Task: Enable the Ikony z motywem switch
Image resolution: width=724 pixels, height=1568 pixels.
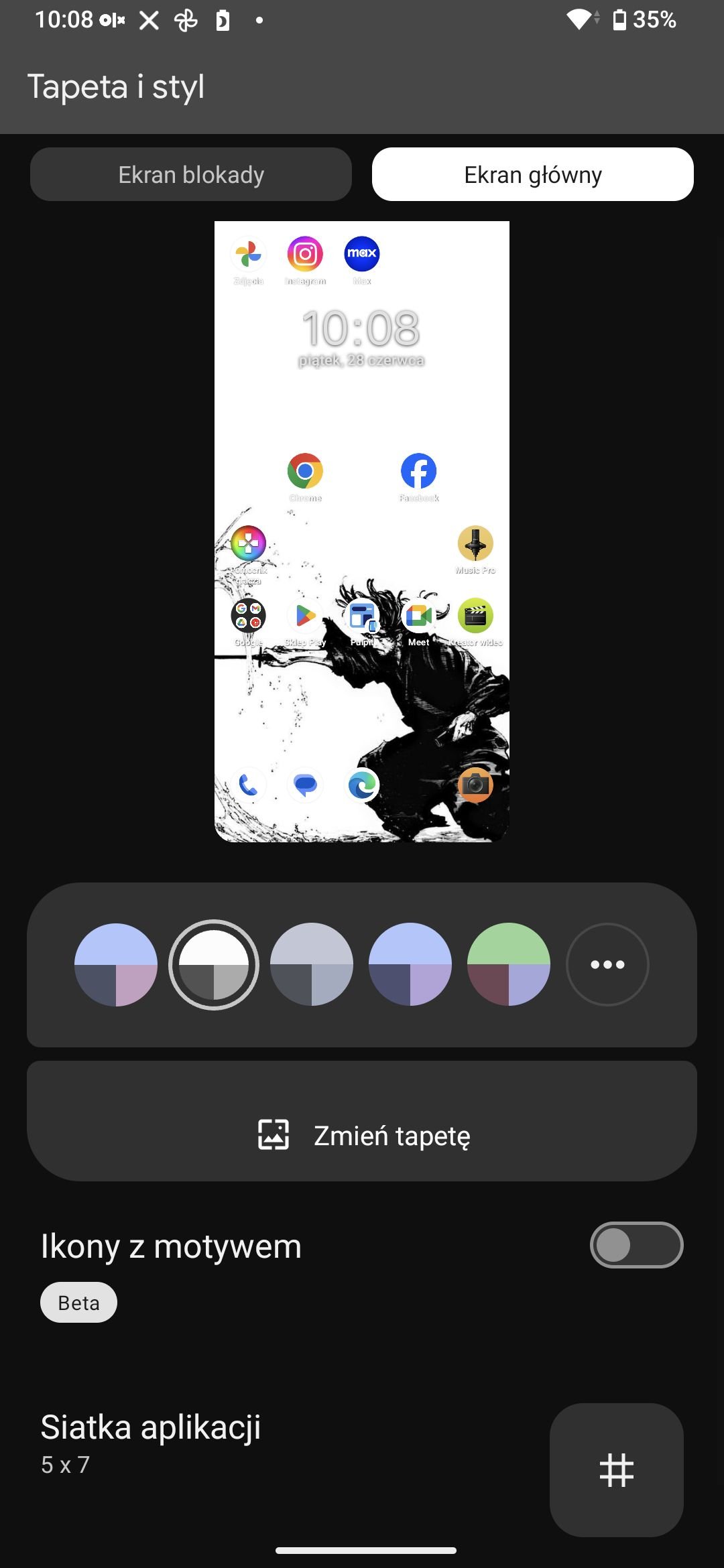Action: [x=636, y=1245]
